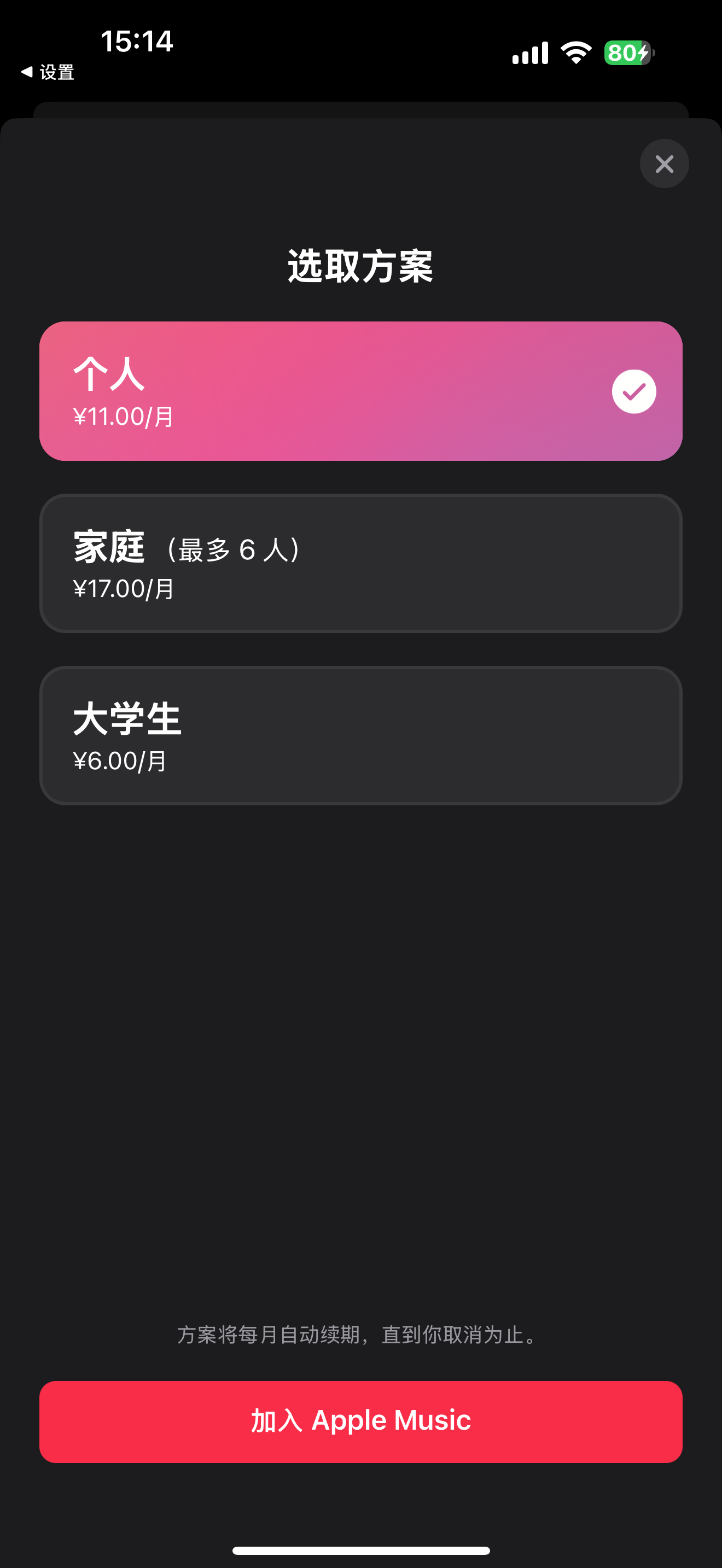Tap the 加入 Apple Music button
The height and width of the screenshot is (1568, 722).
point(360,1421)
